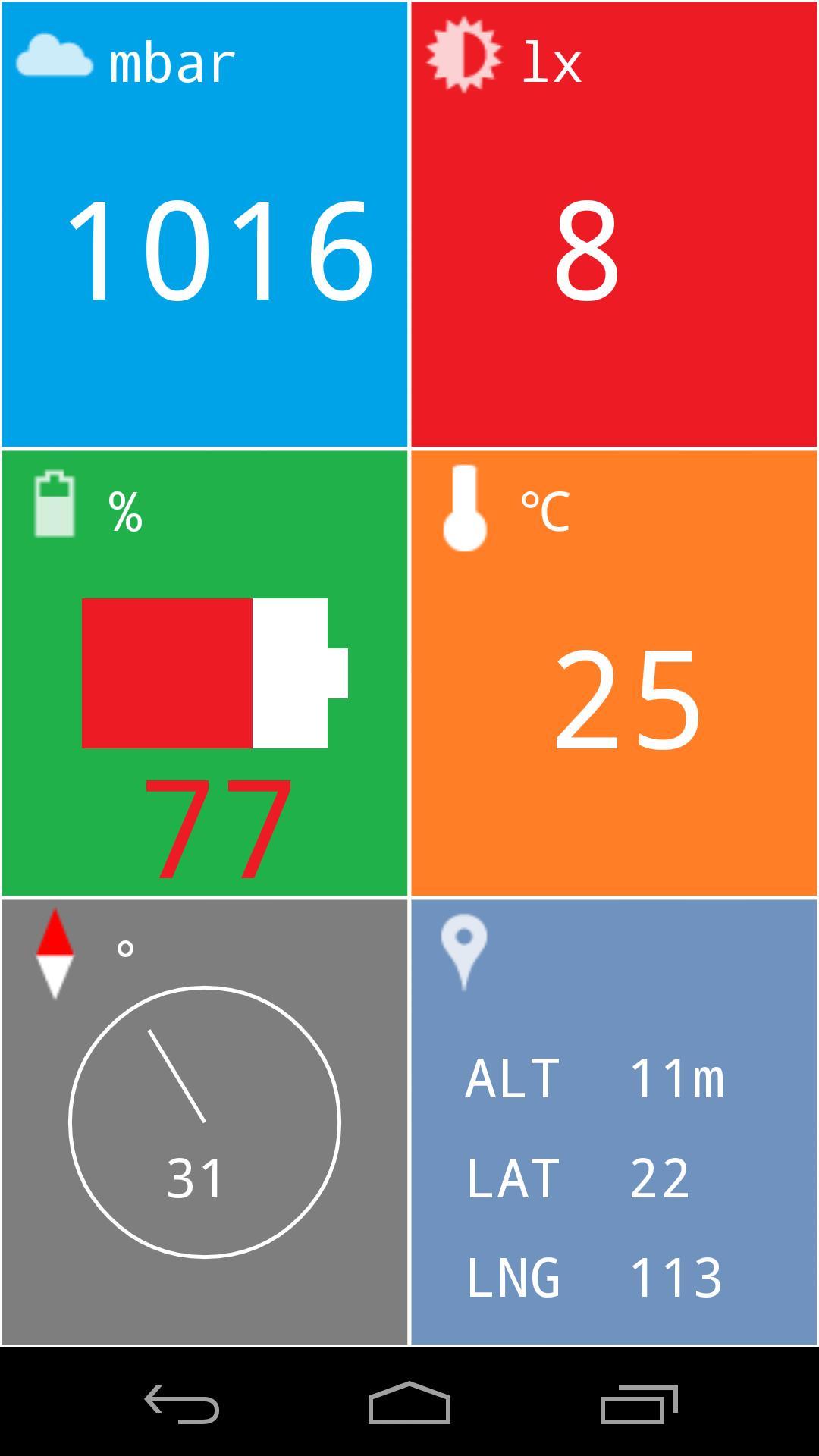Viewport: 819px width, 1456px height.
Task: Return to the home screen
Action: pyautogui.click(x=409, y=1403)
